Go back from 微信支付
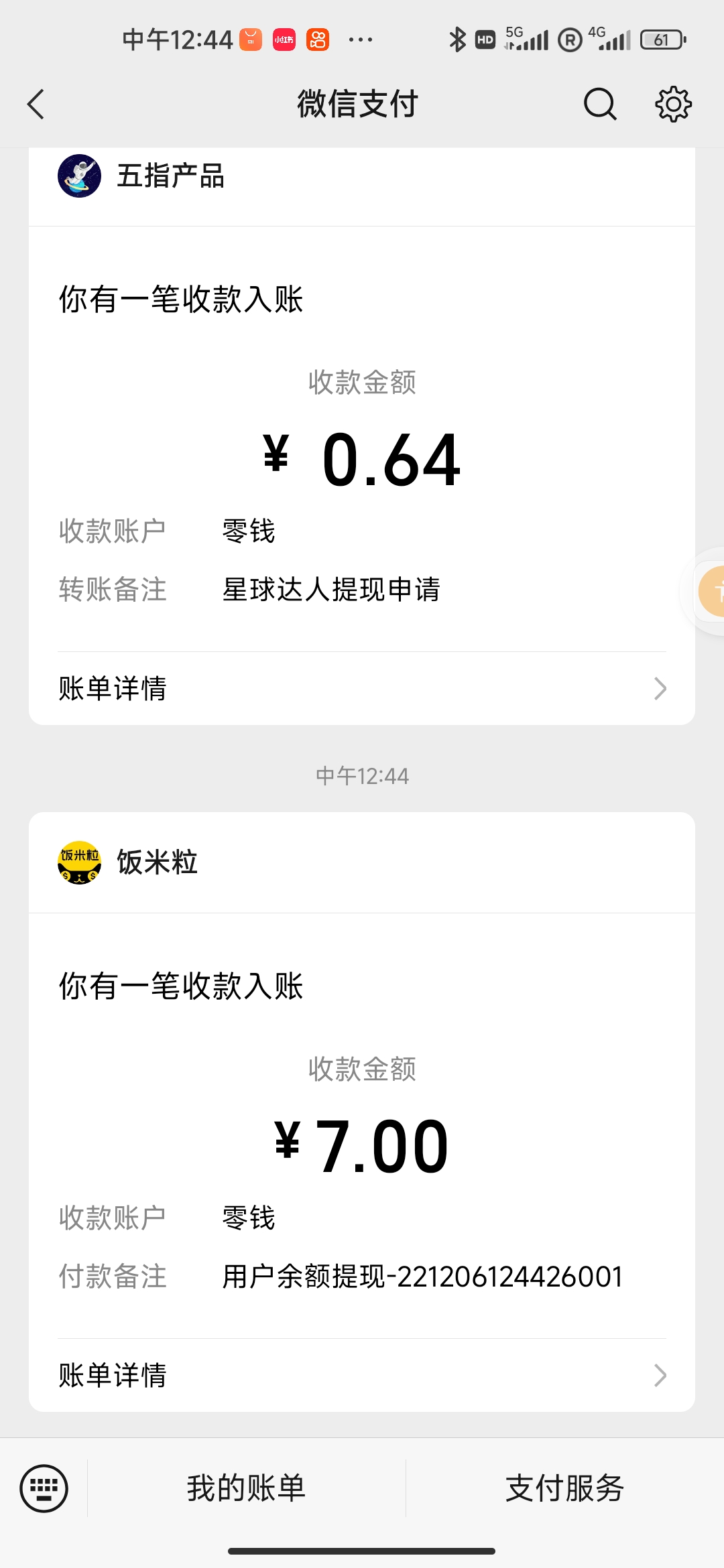Screen dimensions: 724x1568 click(36, 105)
